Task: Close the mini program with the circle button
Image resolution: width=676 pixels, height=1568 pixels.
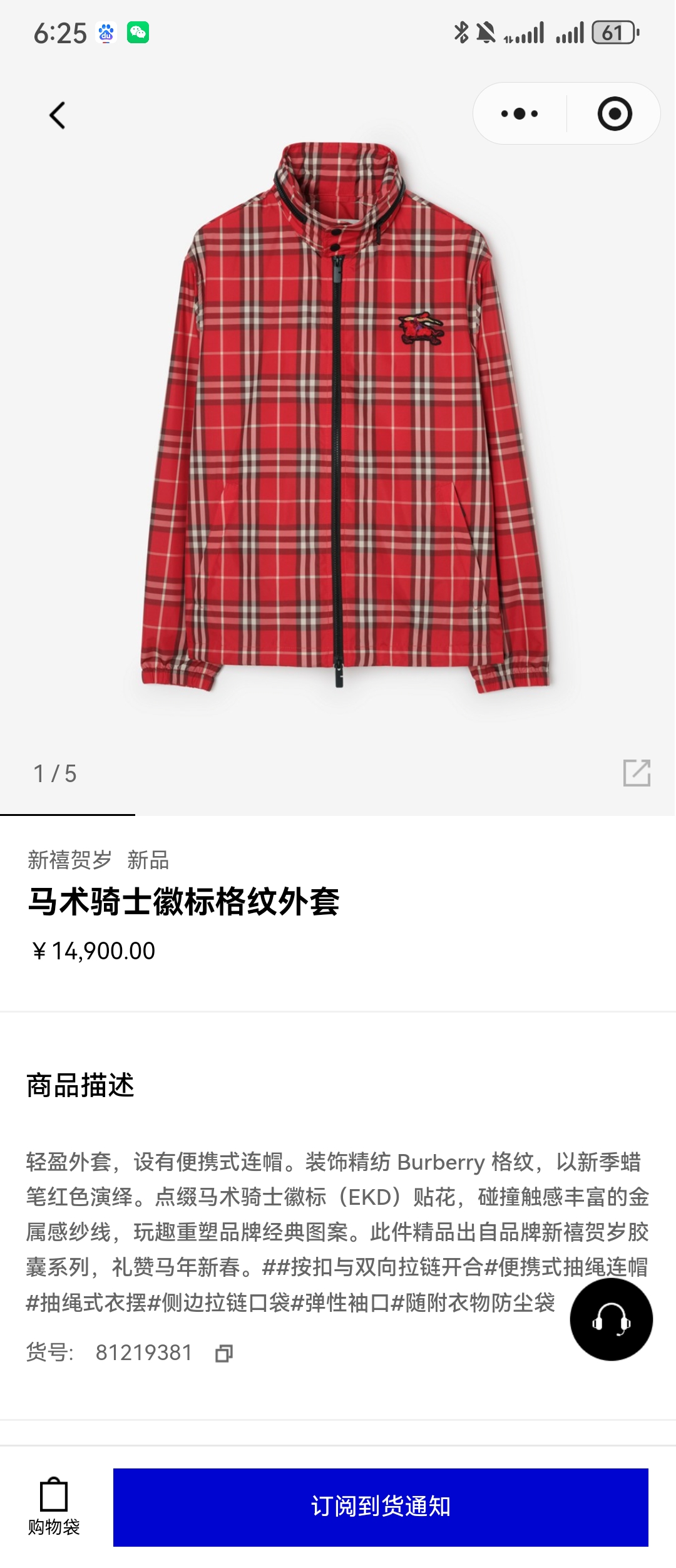Action: point(615,114)
